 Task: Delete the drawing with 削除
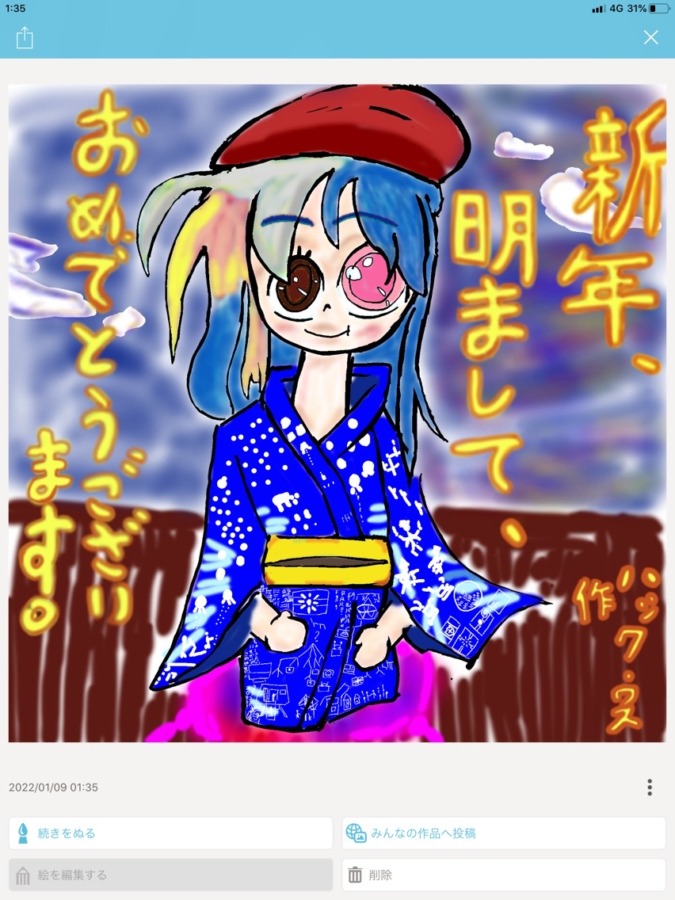tap(503, 875)
